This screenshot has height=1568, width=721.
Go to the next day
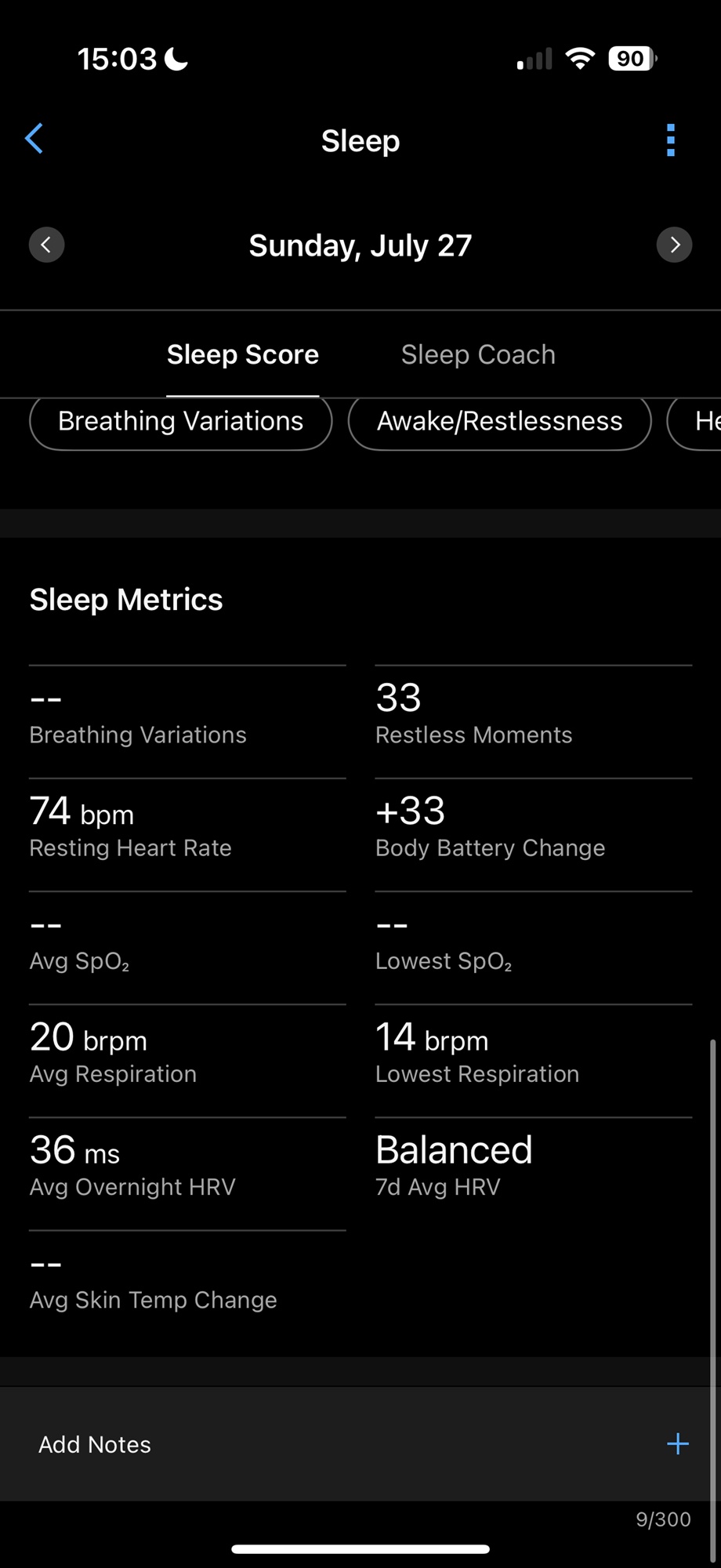pyautogui.click(x=674, y=245)
